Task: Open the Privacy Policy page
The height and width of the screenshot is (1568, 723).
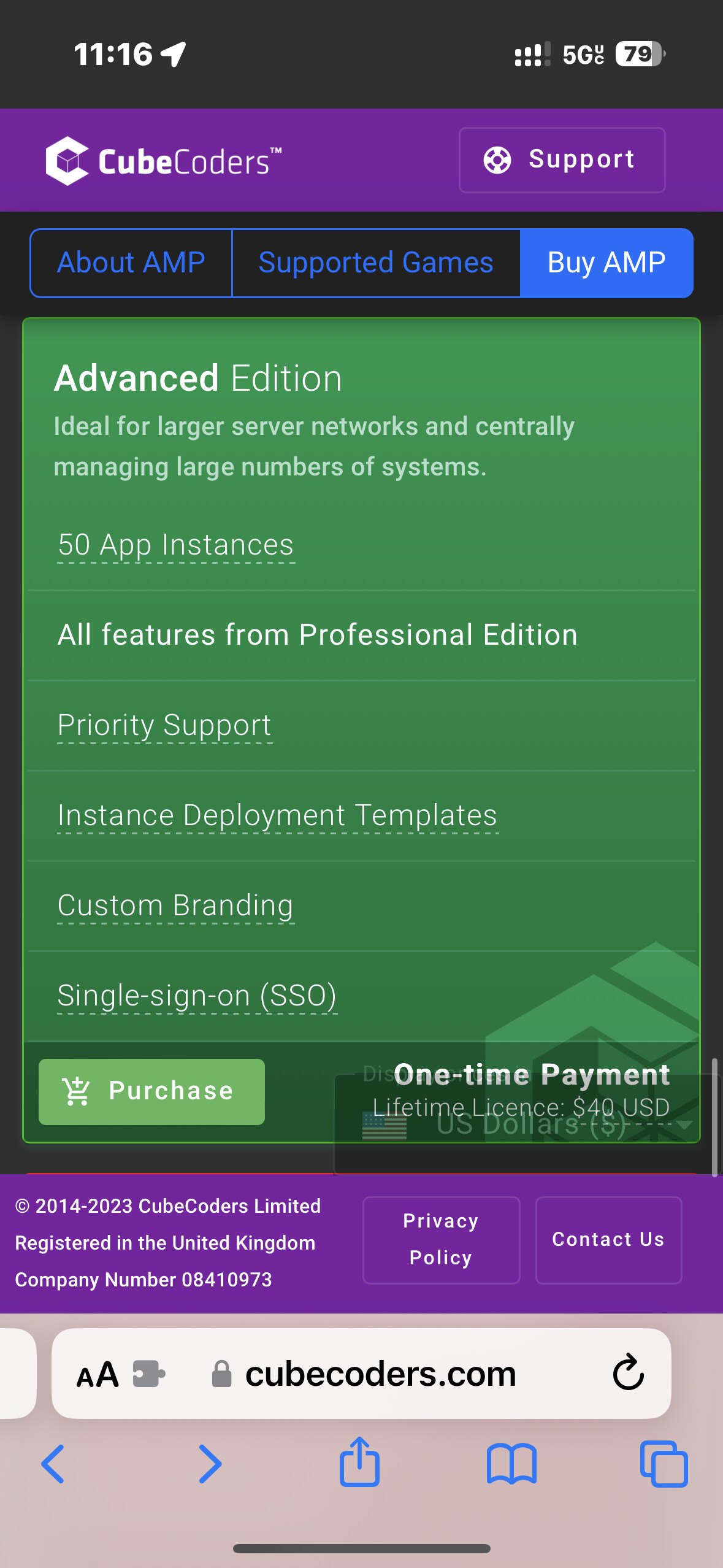Action: [x=441, y=1239]
